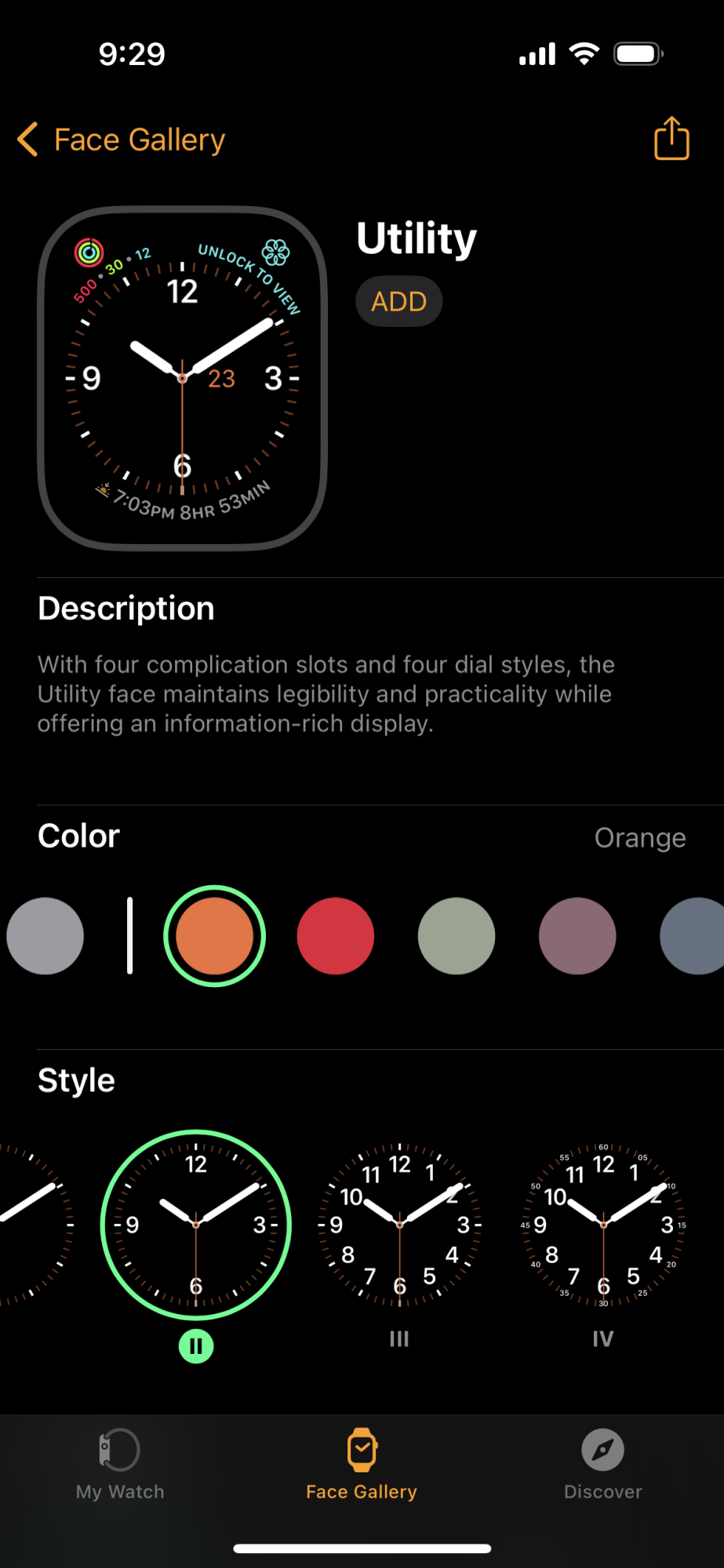Go back to Face Gallery

tap(122, 140)
